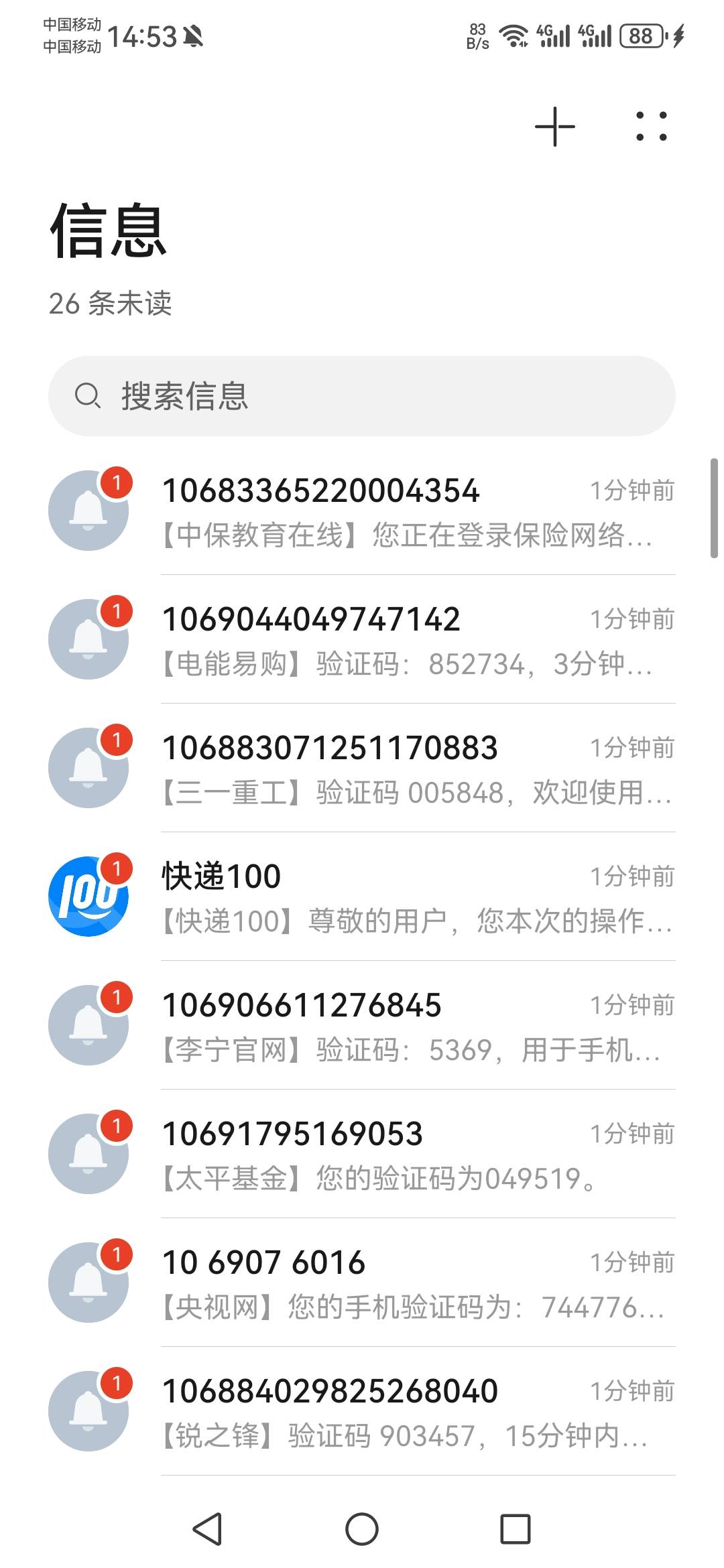Open the 锐之锋 verification code message
This screenshot has height=1568, width=724.
[362, 1412]
